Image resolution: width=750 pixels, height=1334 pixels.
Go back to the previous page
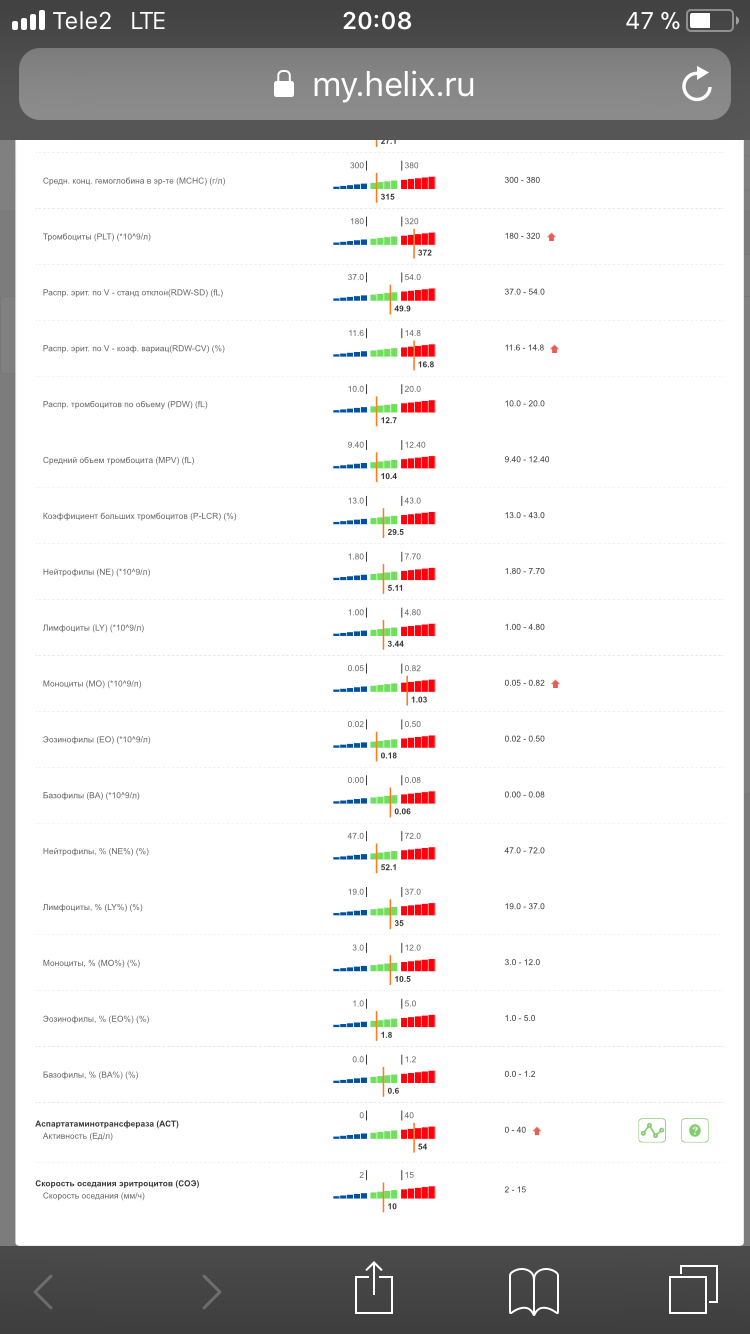point(44,1292)
